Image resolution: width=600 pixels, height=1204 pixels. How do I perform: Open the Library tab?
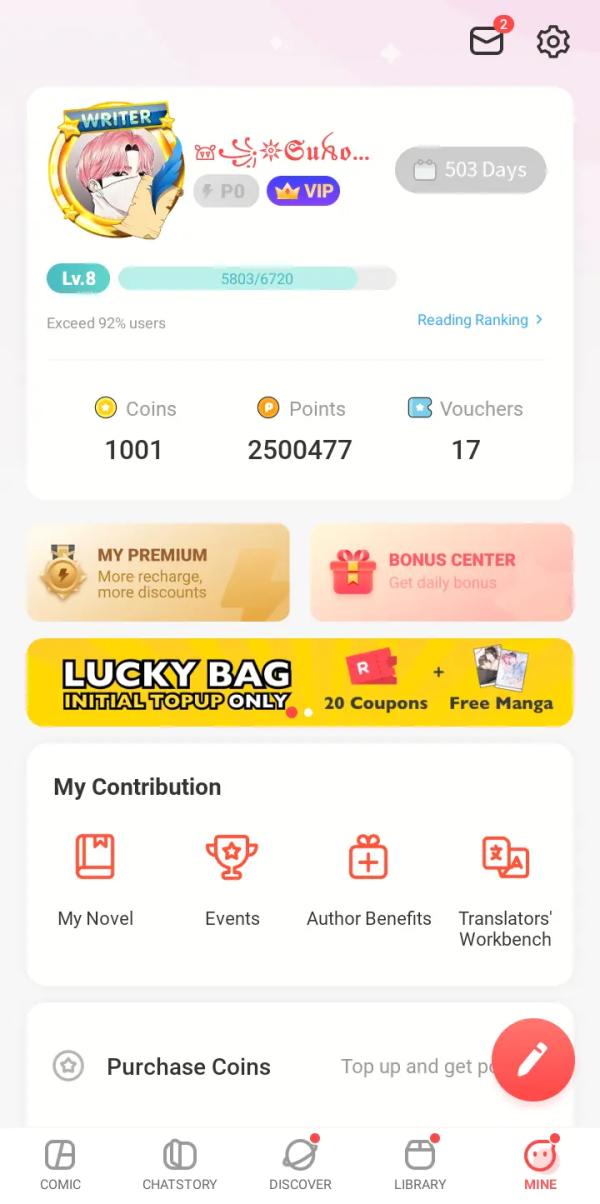click(x=420, y=1165)
